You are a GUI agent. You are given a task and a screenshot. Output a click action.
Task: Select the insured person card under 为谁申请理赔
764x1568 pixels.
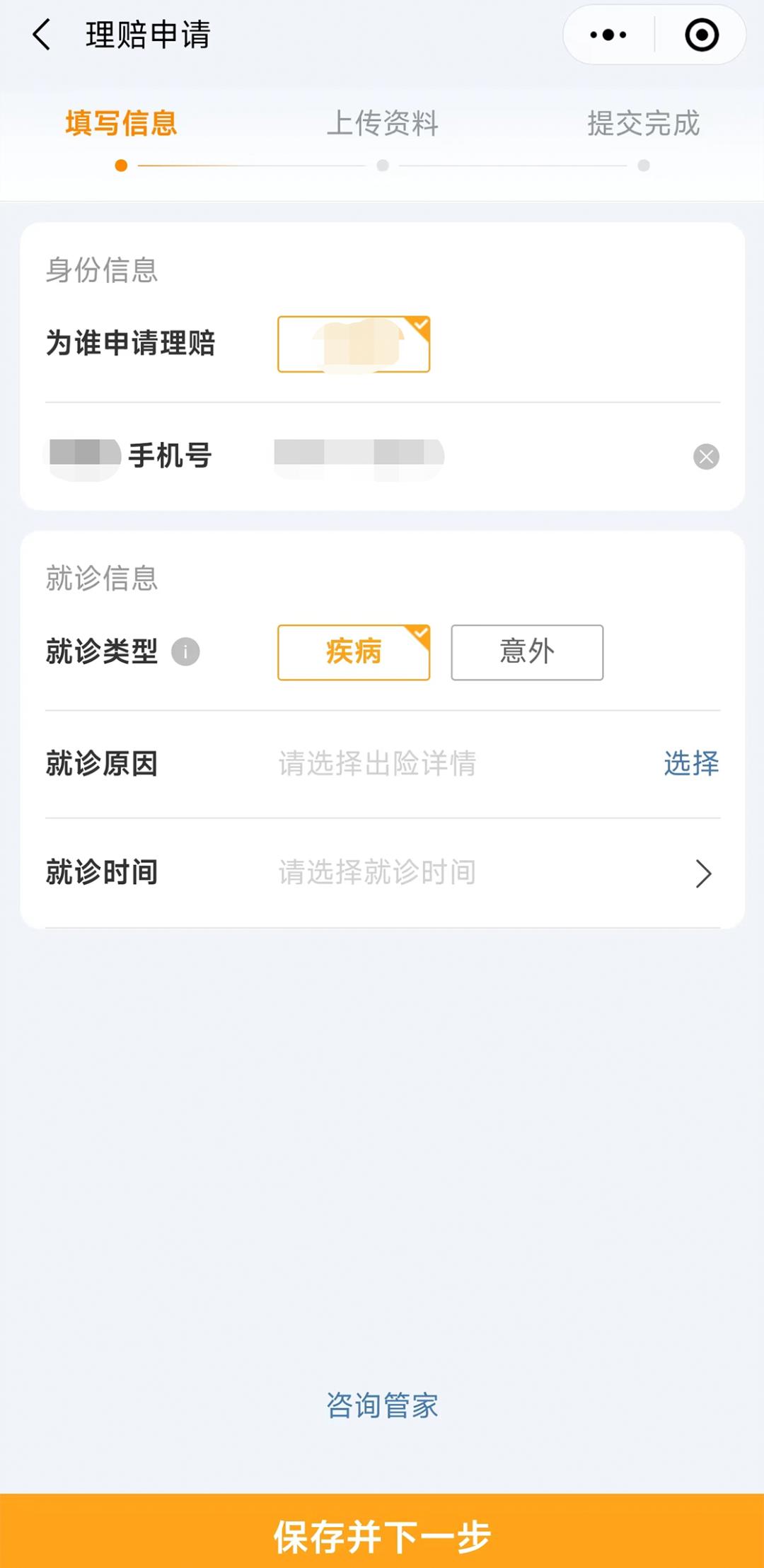coord(353,344)
